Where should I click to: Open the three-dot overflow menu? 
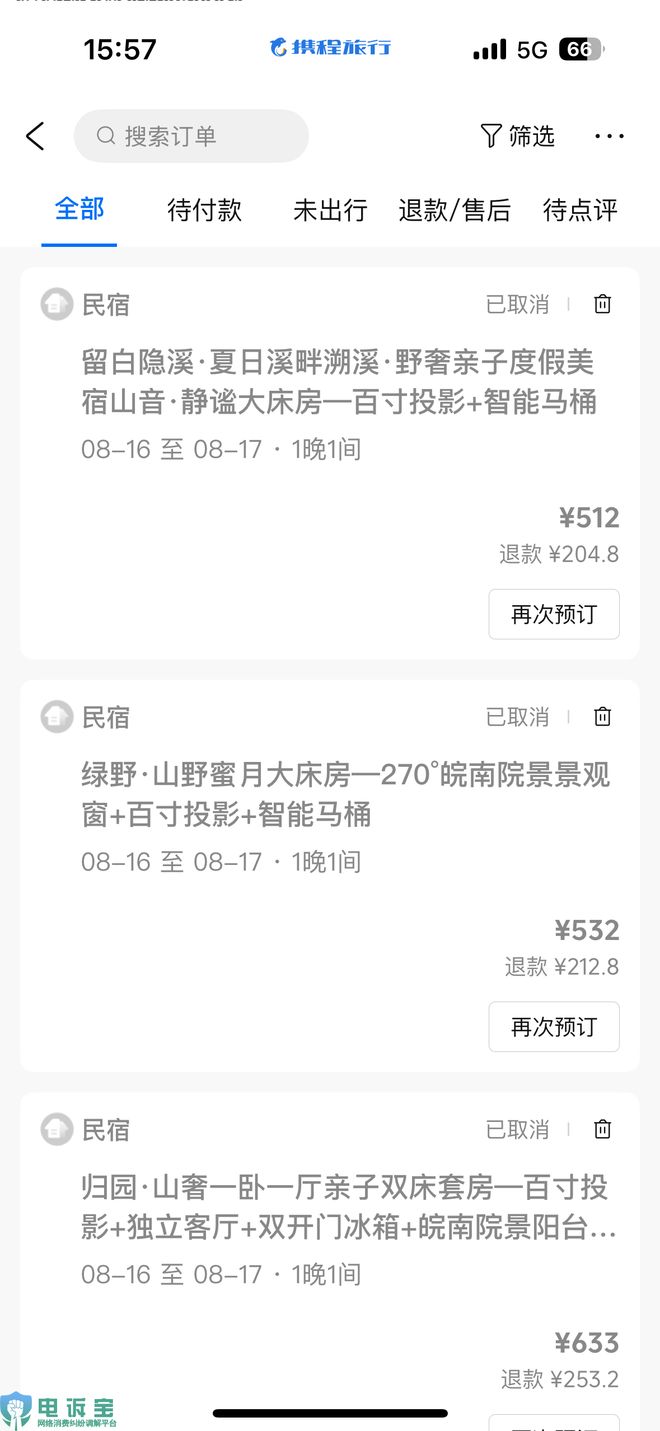(609, 137)
